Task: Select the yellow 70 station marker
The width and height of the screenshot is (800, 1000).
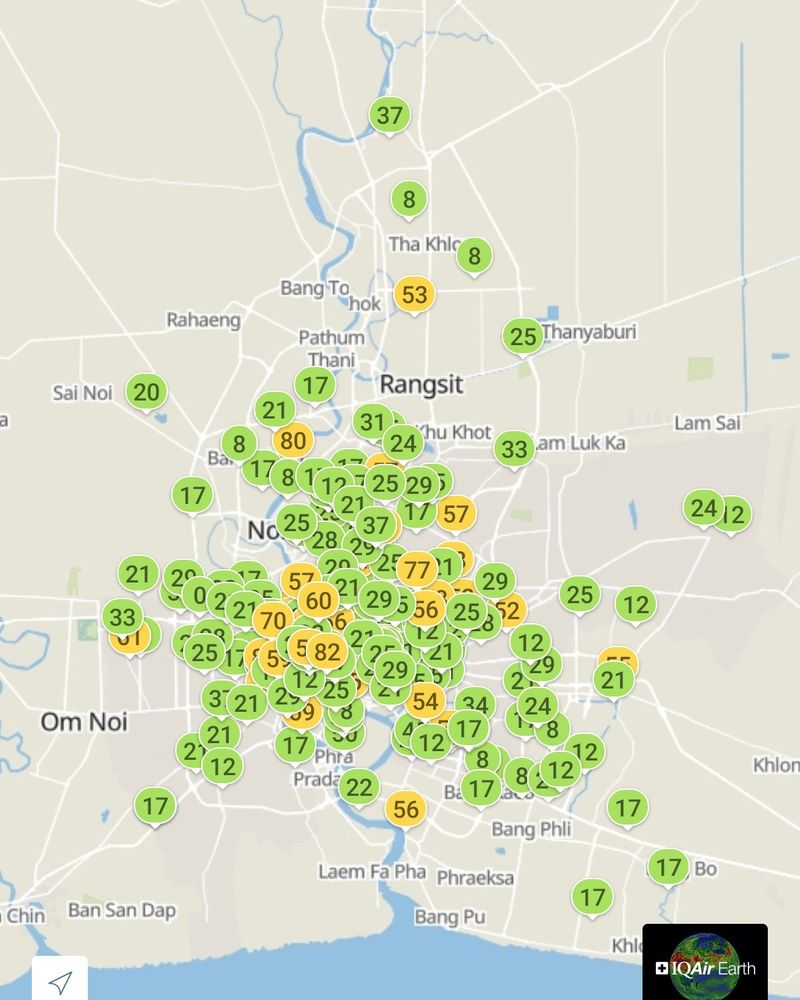Action: tap(271, 620)
